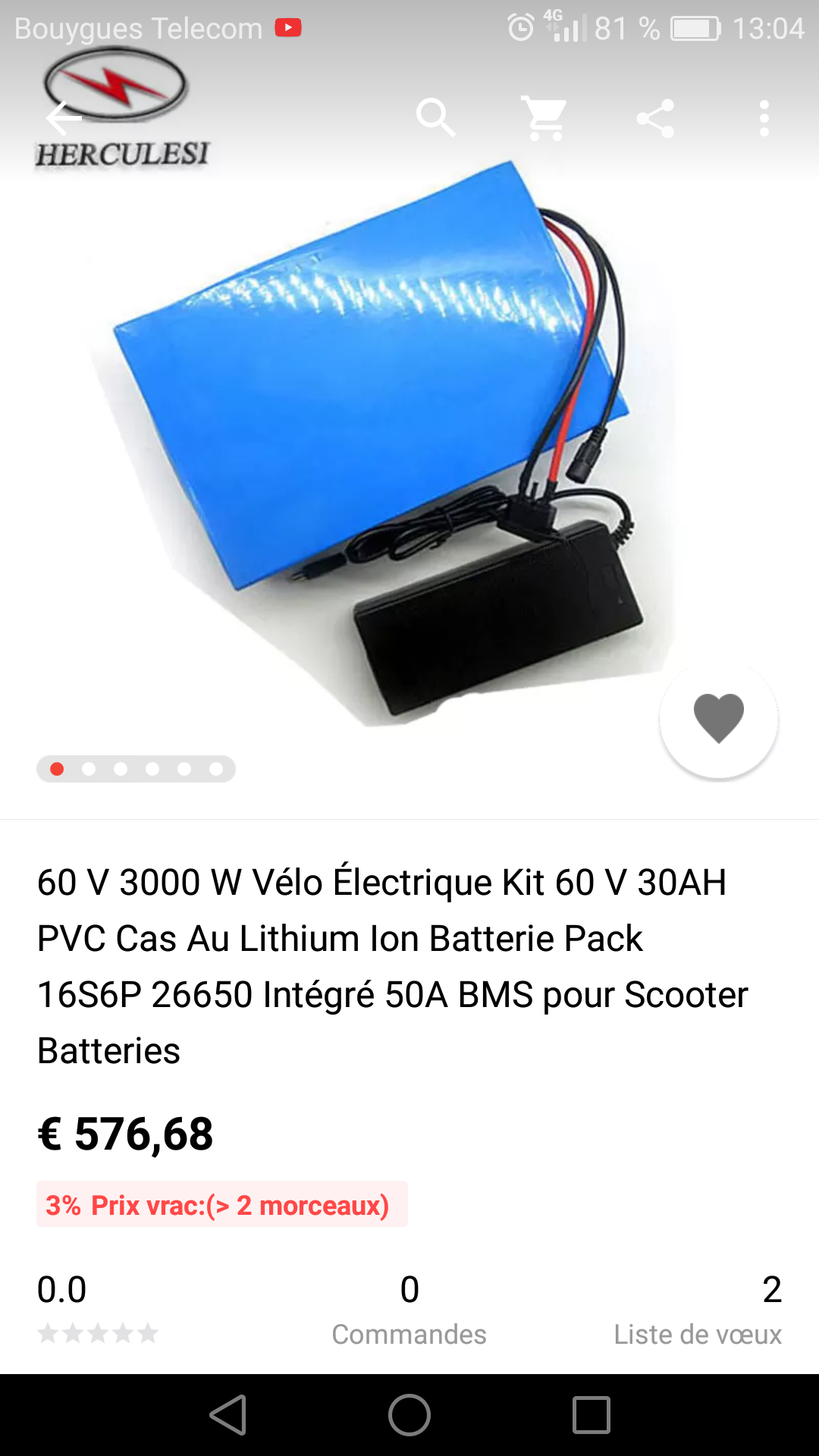The image size is (819, 1456).
Task: Add the product to wishlist with heart
Action: 719,719
